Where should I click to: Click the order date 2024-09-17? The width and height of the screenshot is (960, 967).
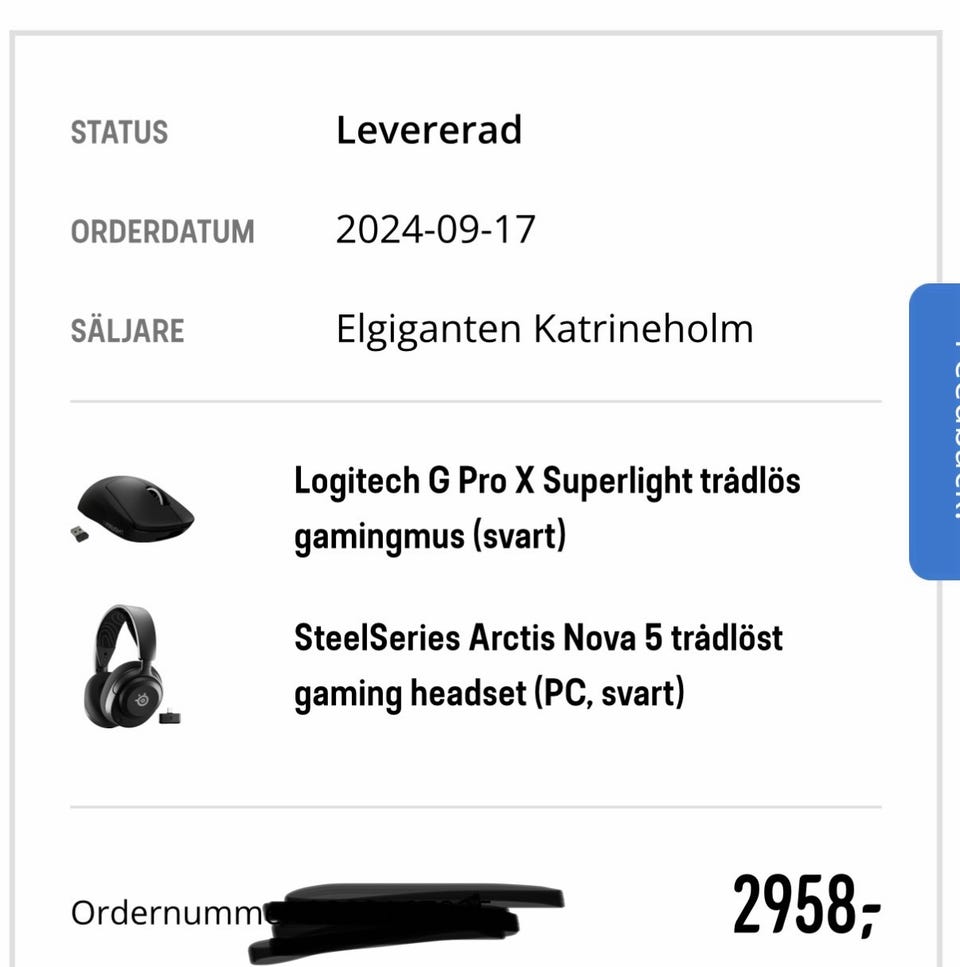438,230
